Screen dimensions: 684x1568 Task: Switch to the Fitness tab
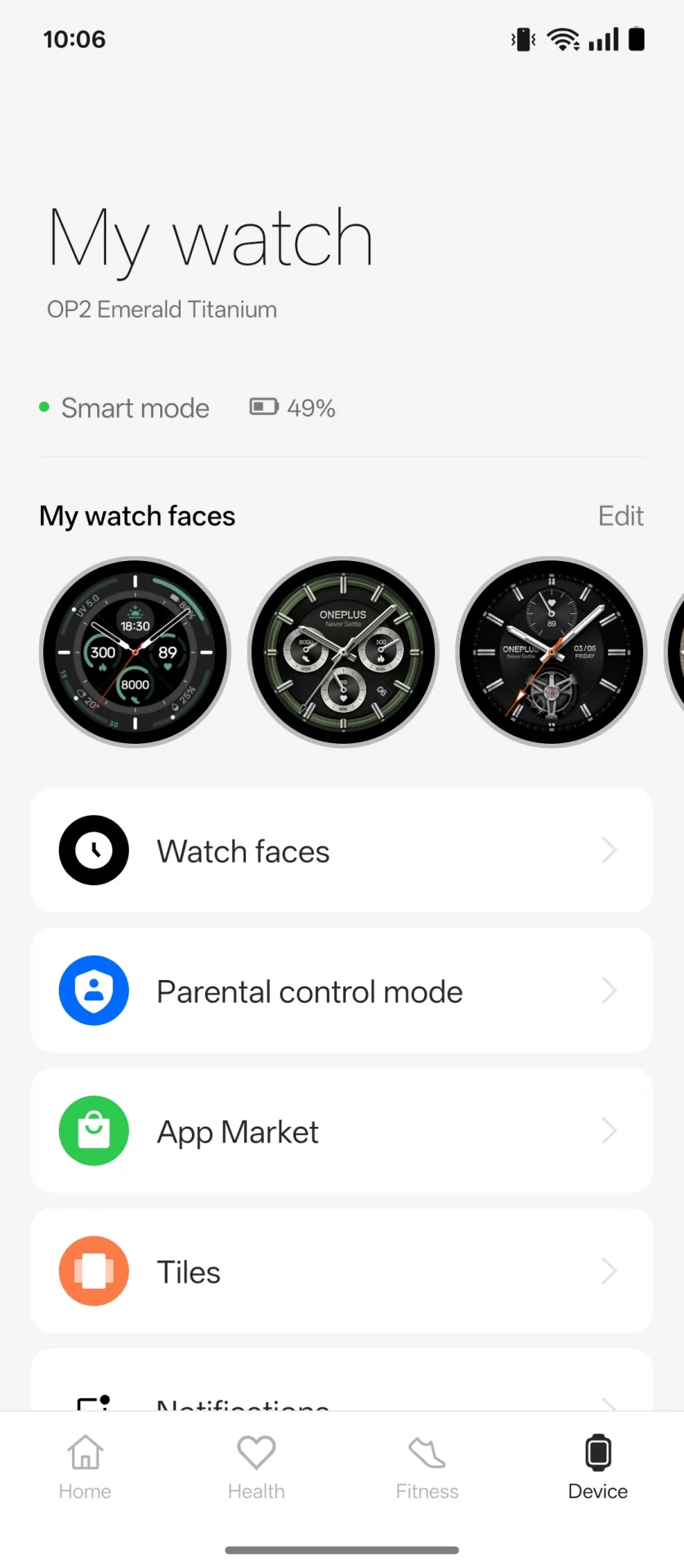427,1468
